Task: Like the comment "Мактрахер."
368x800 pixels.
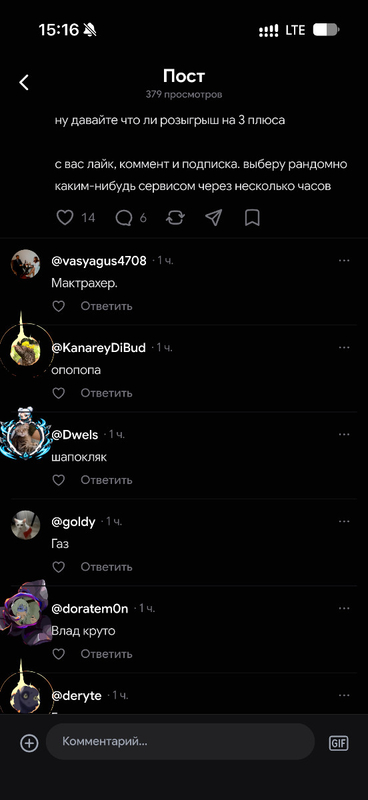Action: pos(59,306)
